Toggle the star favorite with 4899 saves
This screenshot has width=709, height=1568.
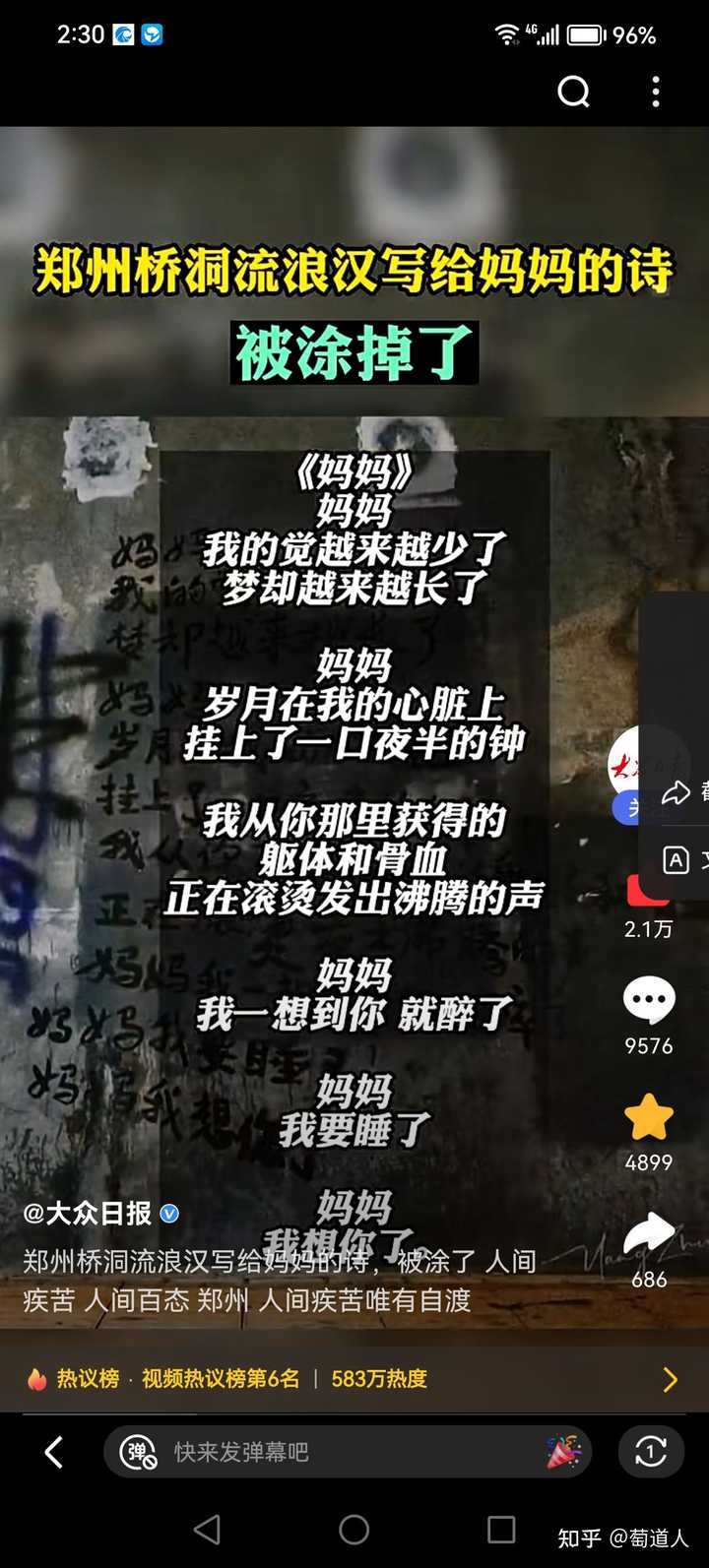coord(649,1119)
